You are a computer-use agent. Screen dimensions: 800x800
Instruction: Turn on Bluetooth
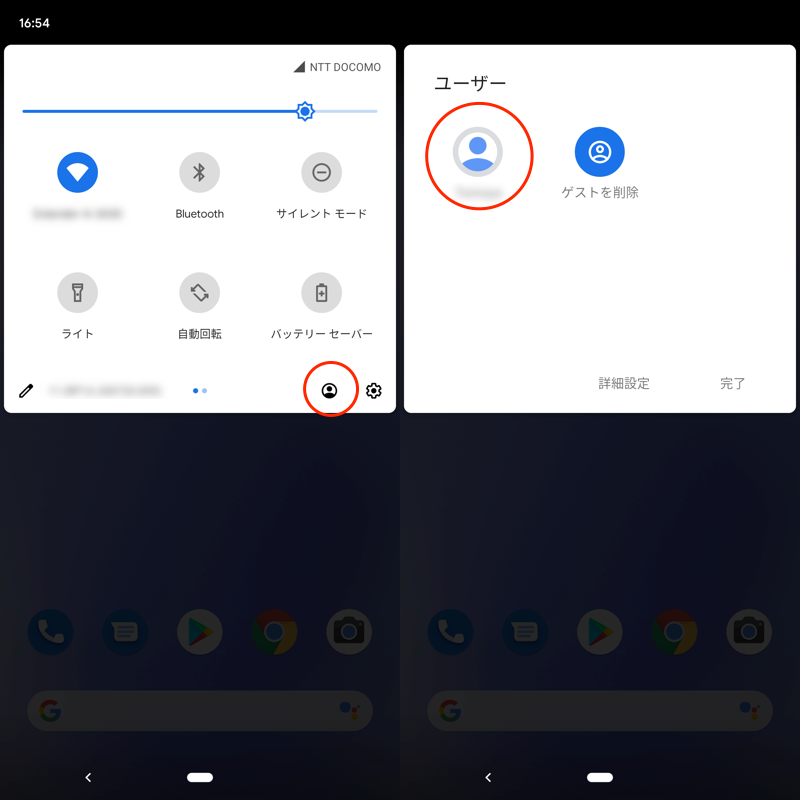tap(199, 172)
